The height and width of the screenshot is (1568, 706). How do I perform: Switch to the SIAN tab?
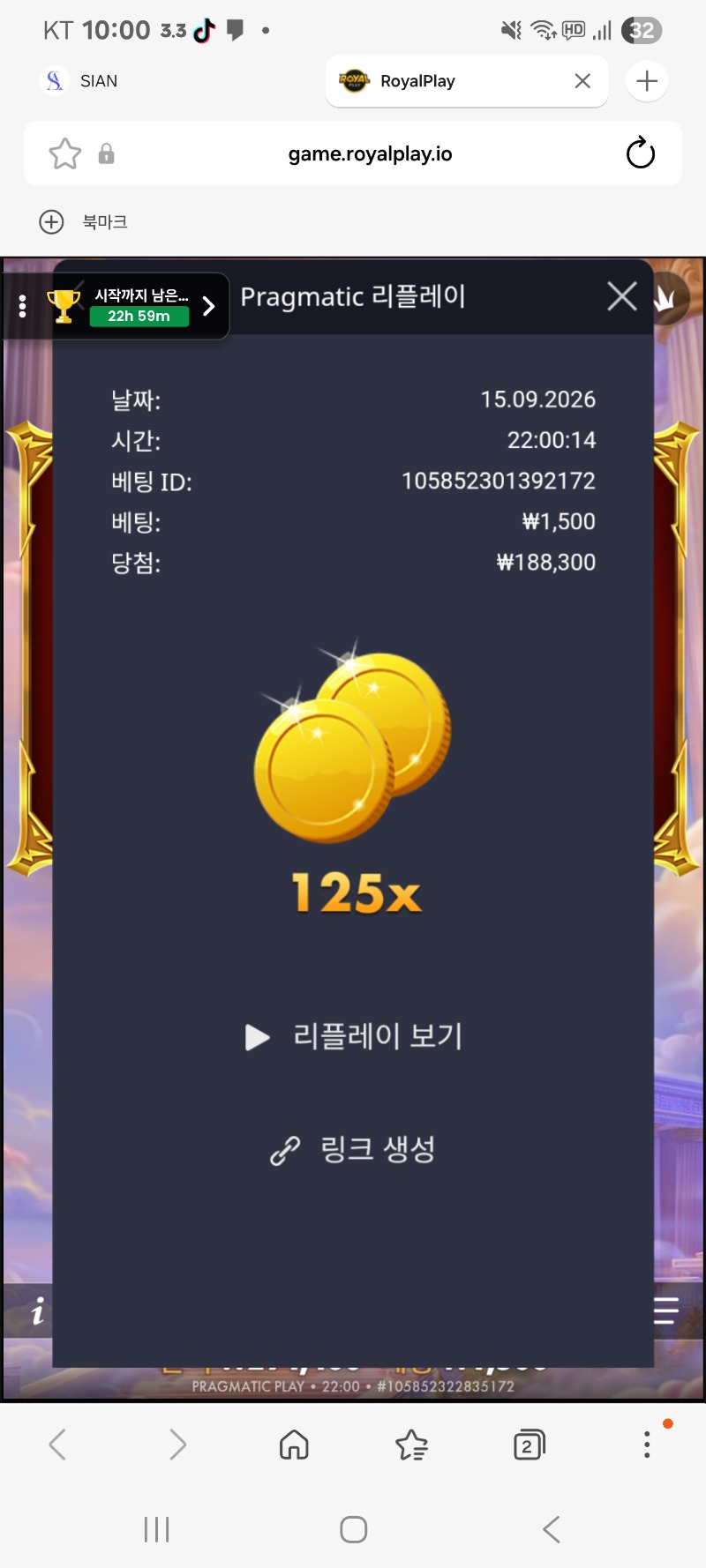(x=79, y=81)
